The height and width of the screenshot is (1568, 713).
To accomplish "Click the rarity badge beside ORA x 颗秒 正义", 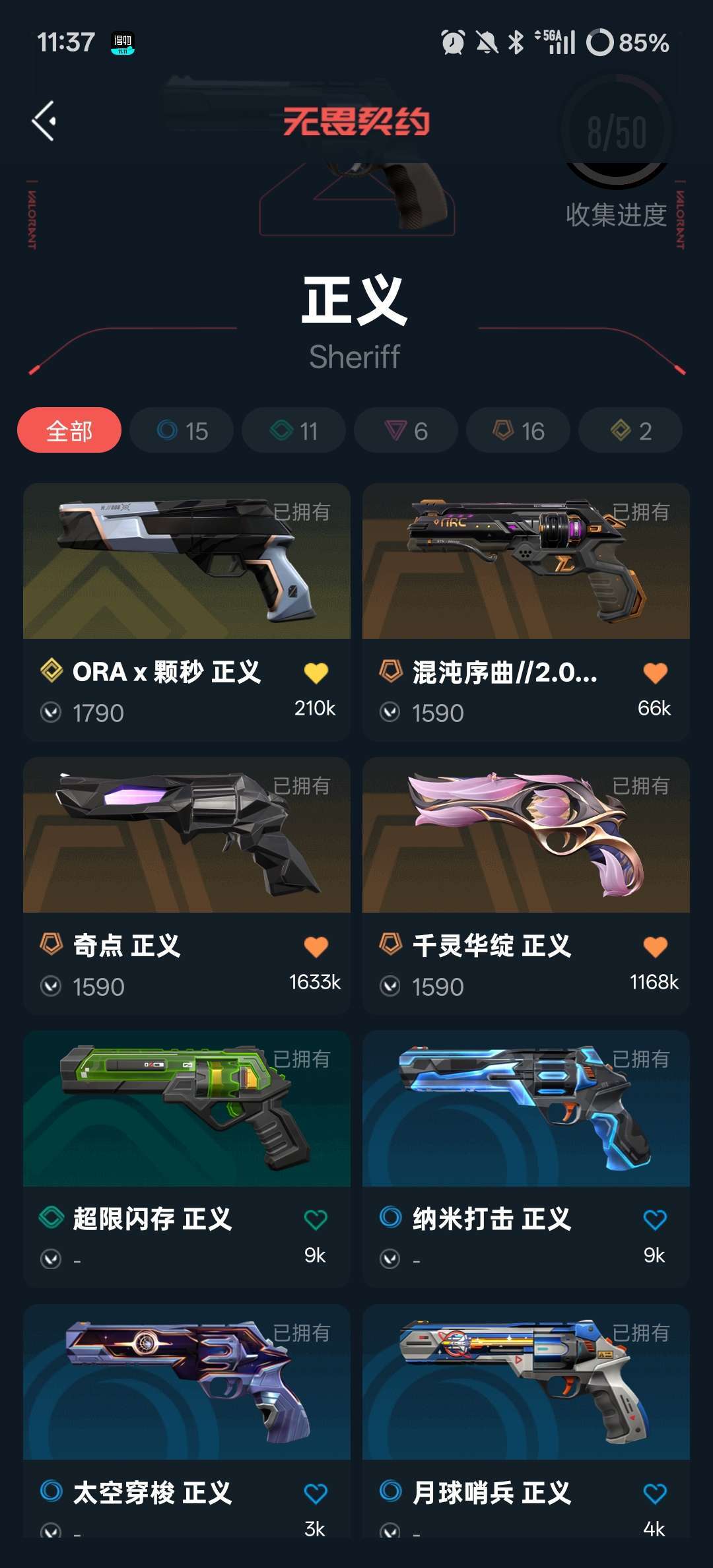I will (51, 672).
